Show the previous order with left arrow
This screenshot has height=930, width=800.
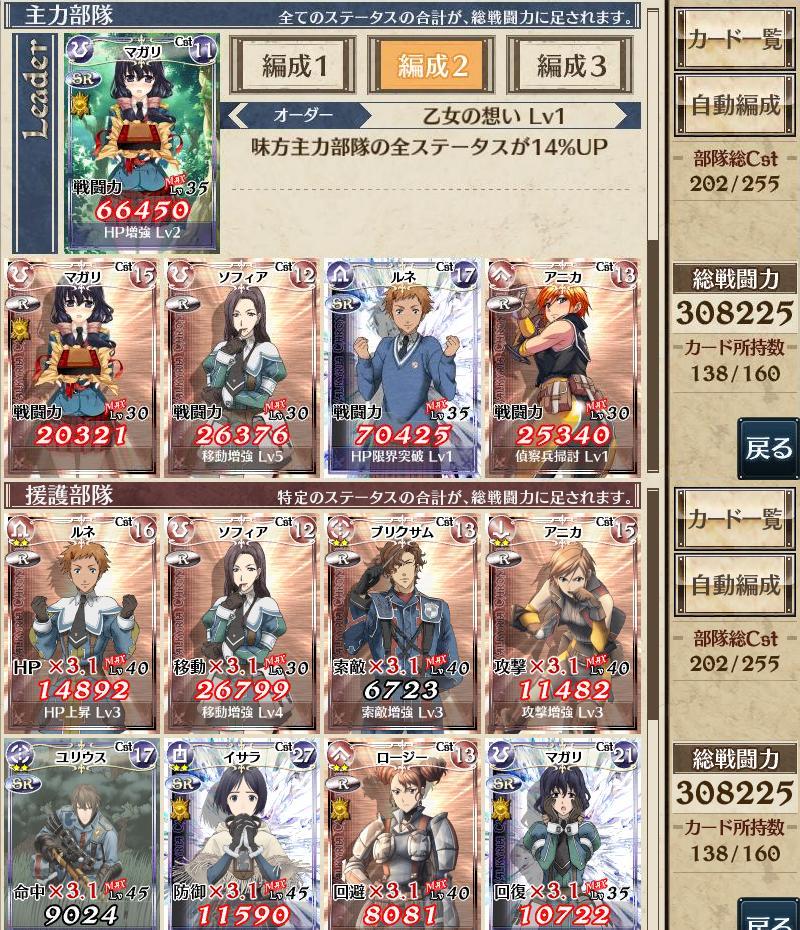238,115
